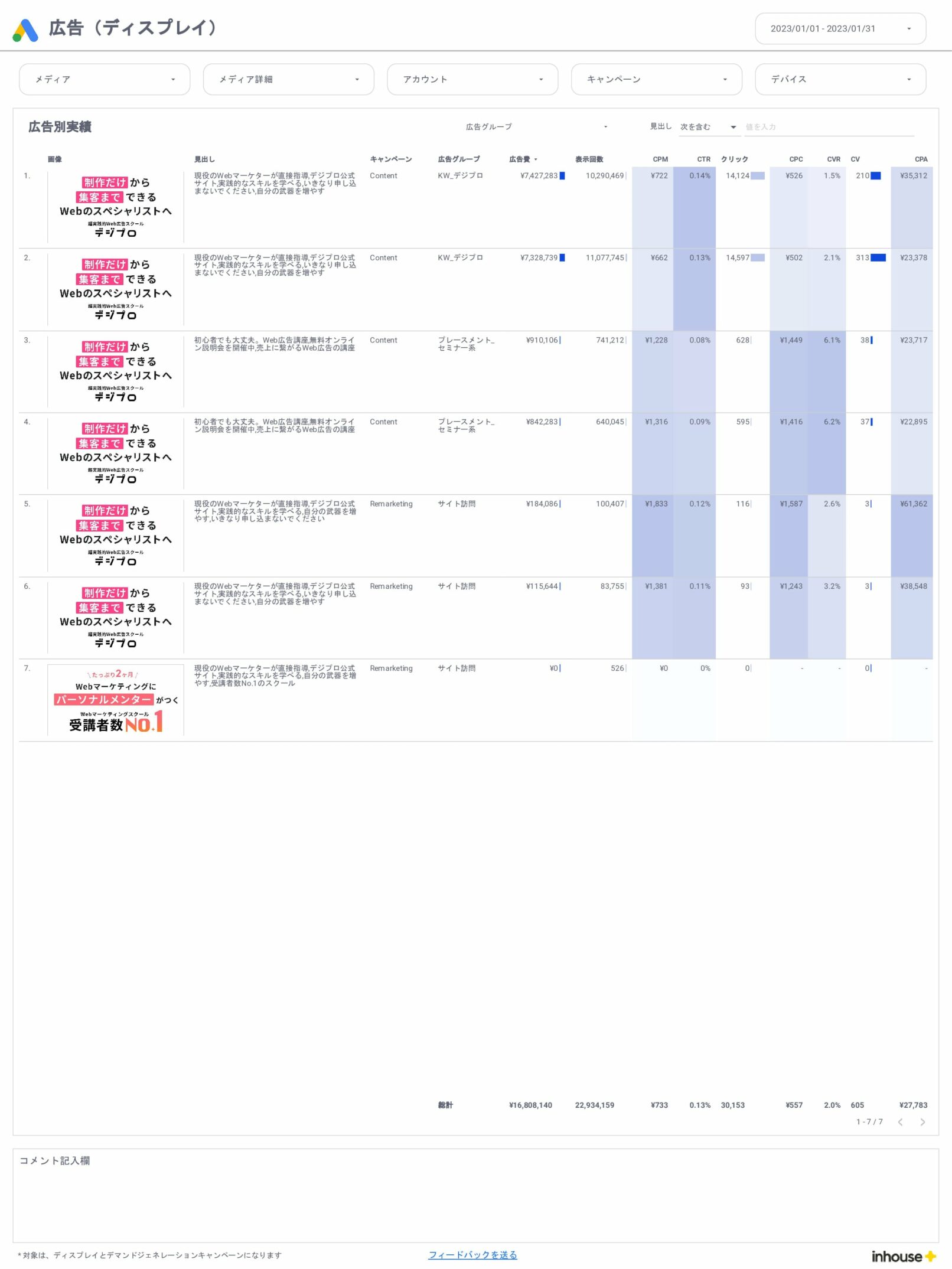Change the 次を含む match condition
This screenshot has width=952, height=1269.
(x=708, y=127)
